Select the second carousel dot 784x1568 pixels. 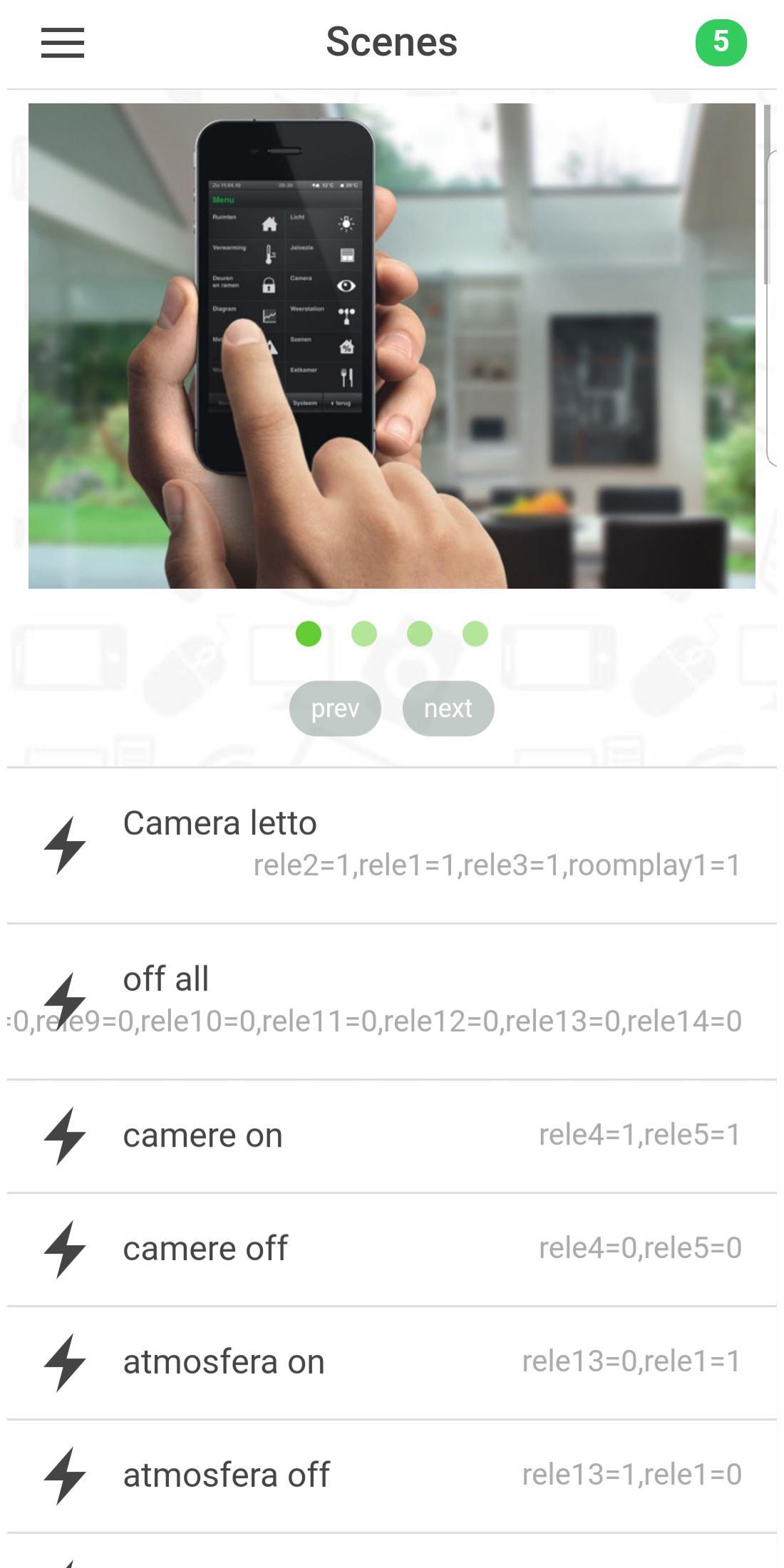(363, 633)
